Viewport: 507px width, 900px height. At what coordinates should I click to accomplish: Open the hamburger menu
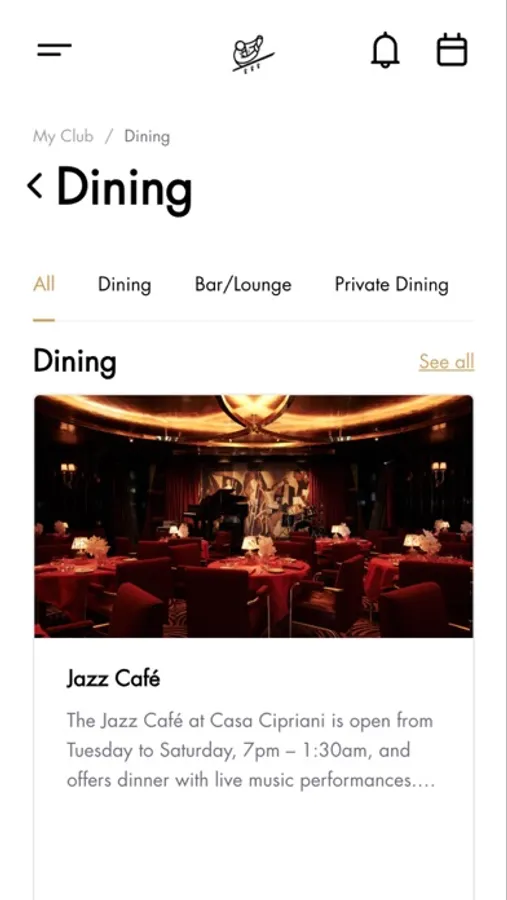(x=55, y=50)
